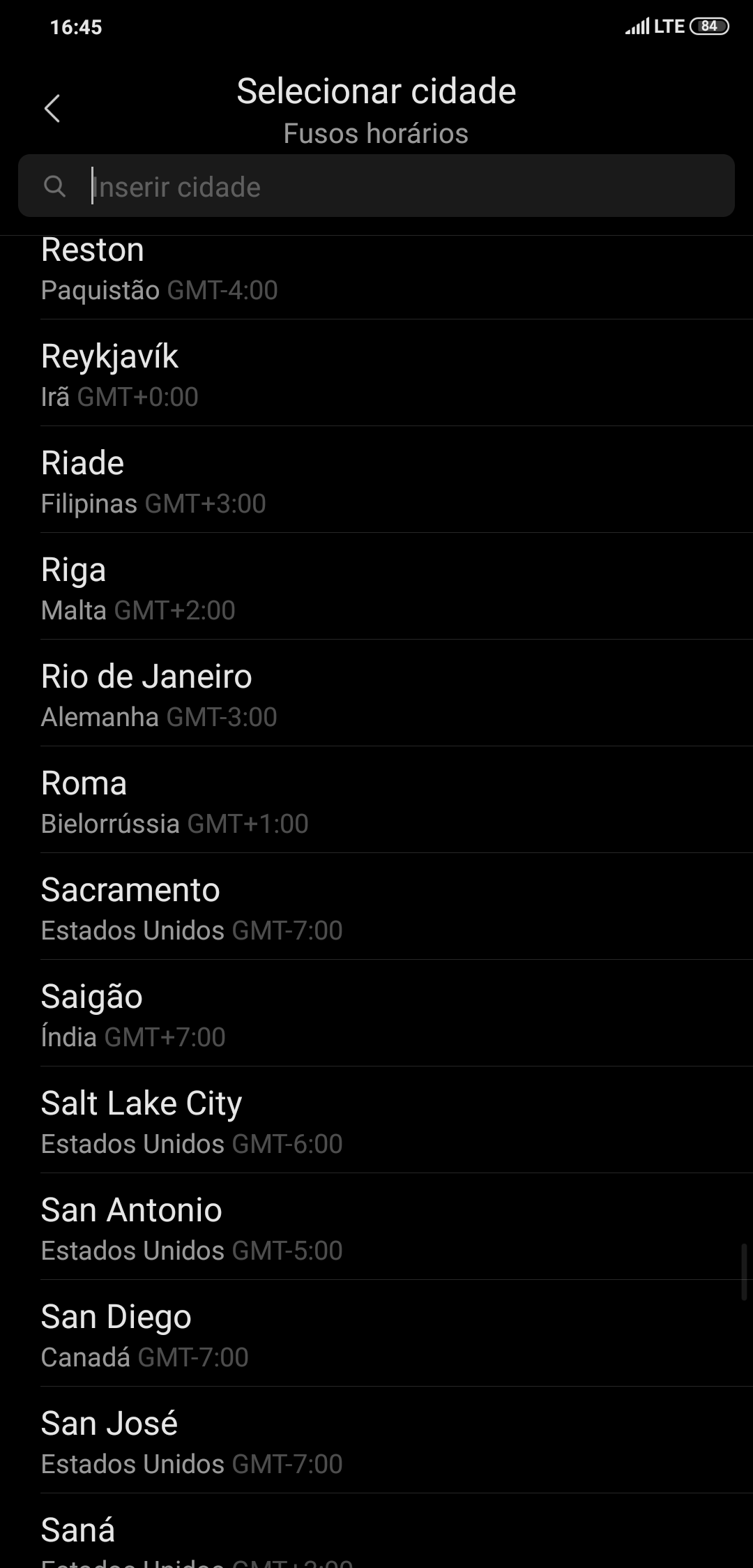
Task: Select Saná at the list bottom
Action: [x=376, y=1531]
